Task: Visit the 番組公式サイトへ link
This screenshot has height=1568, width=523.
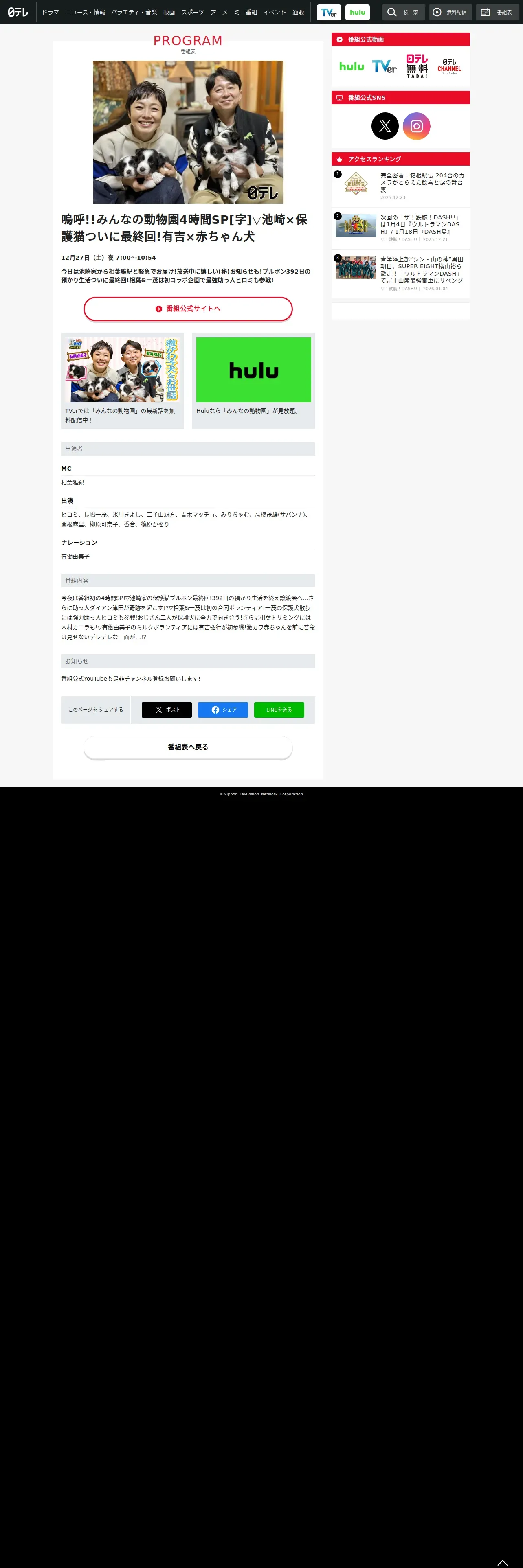Action: click(188, 309)
